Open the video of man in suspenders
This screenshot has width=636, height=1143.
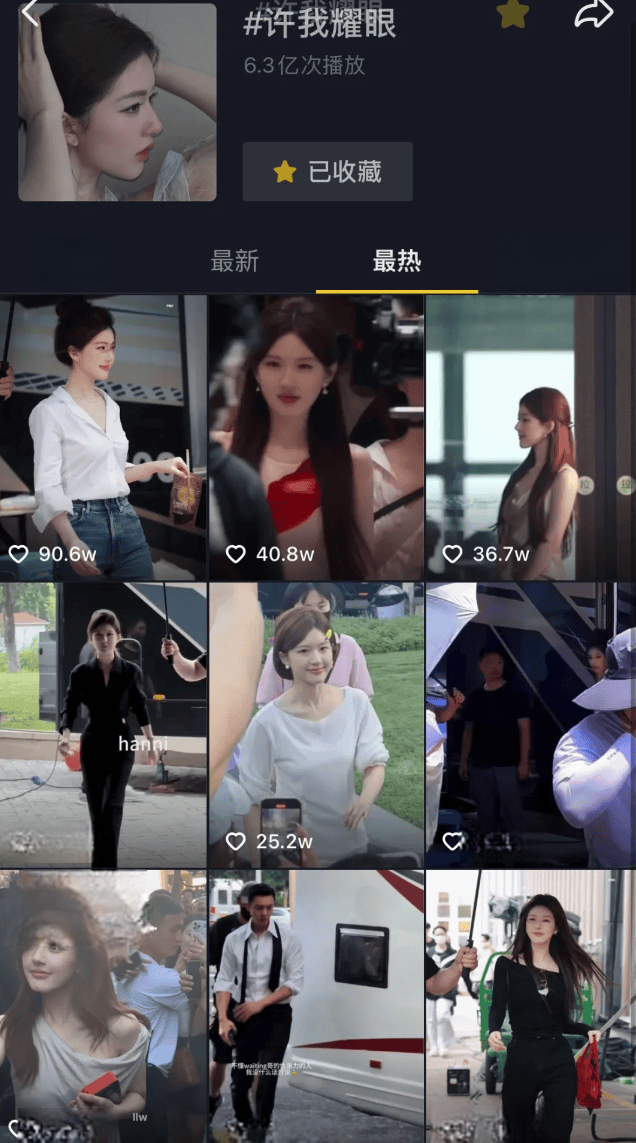point(316,1005)
